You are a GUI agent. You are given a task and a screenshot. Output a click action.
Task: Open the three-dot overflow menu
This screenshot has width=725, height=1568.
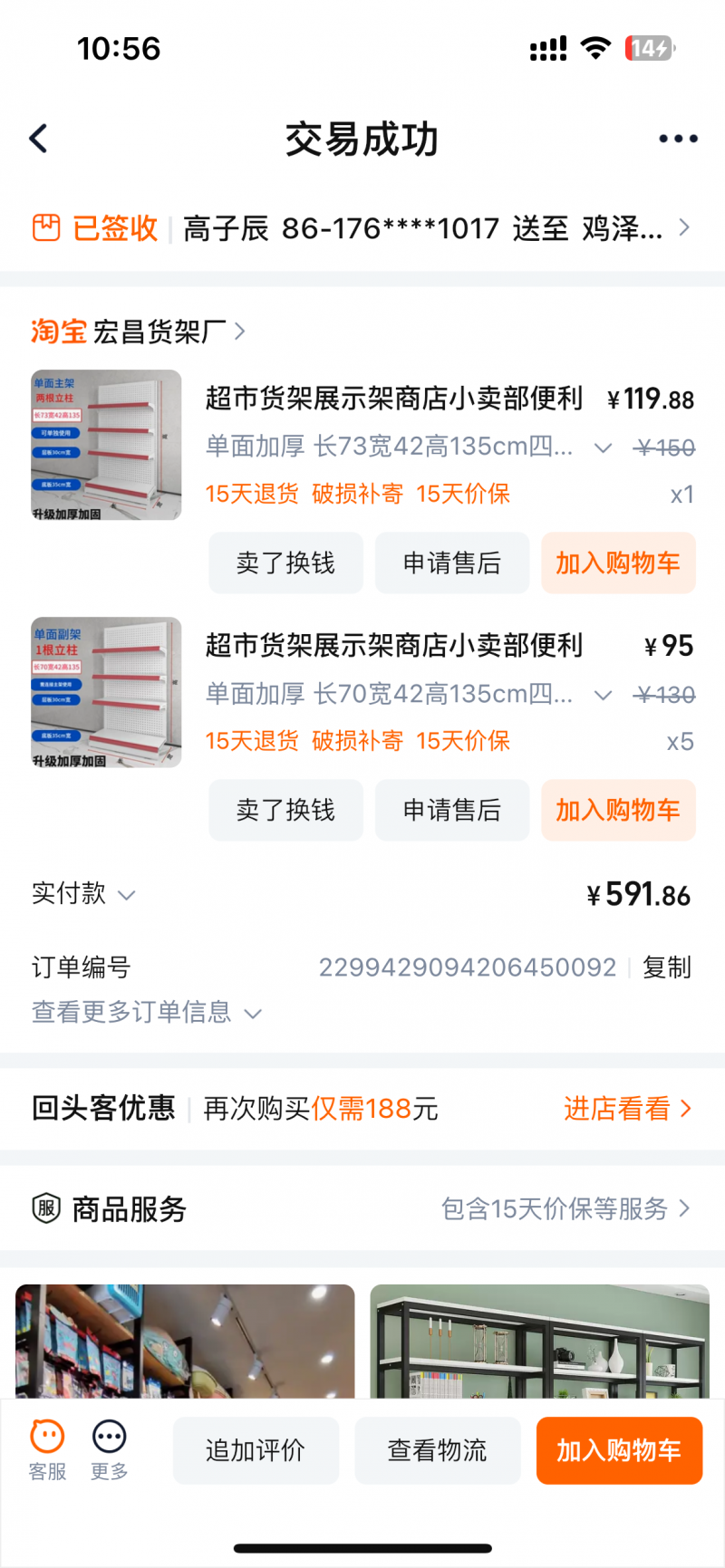(677, 139)
